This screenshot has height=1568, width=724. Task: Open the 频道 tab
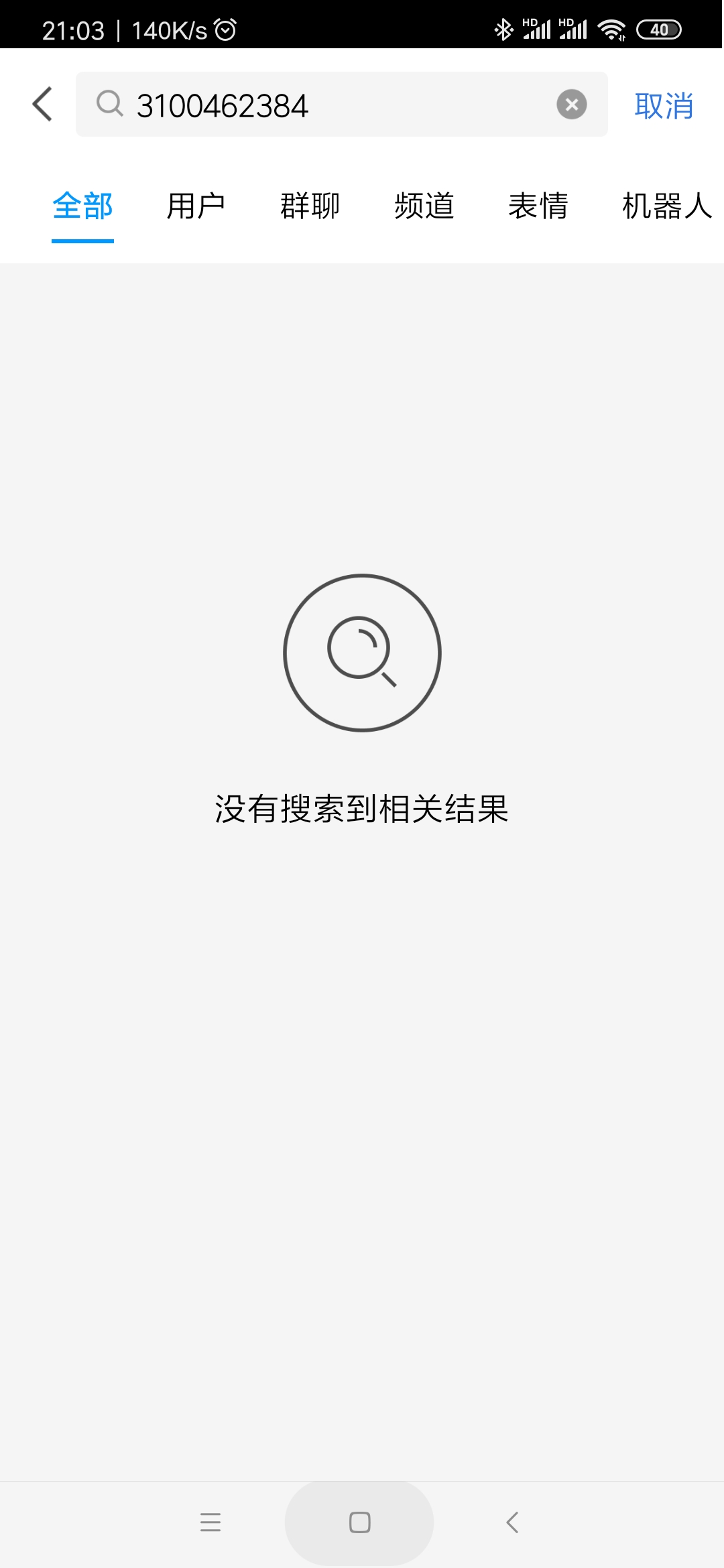click(424, 206)
